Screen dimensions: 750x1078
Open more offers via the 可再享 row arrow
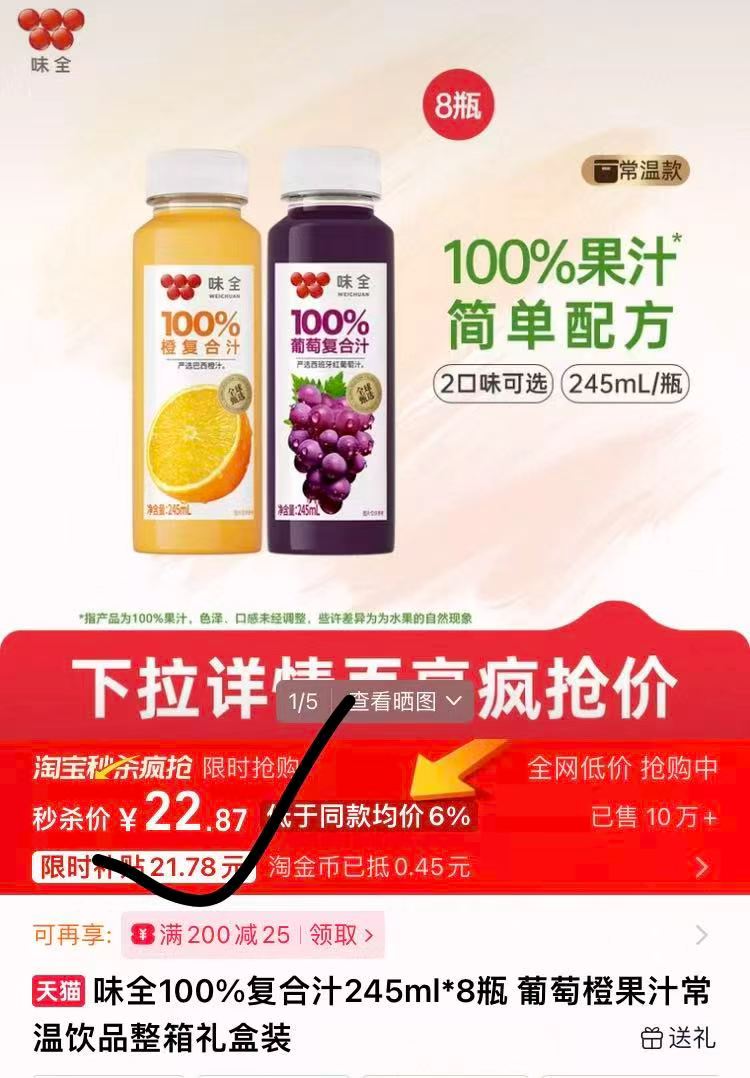(702, 935)
